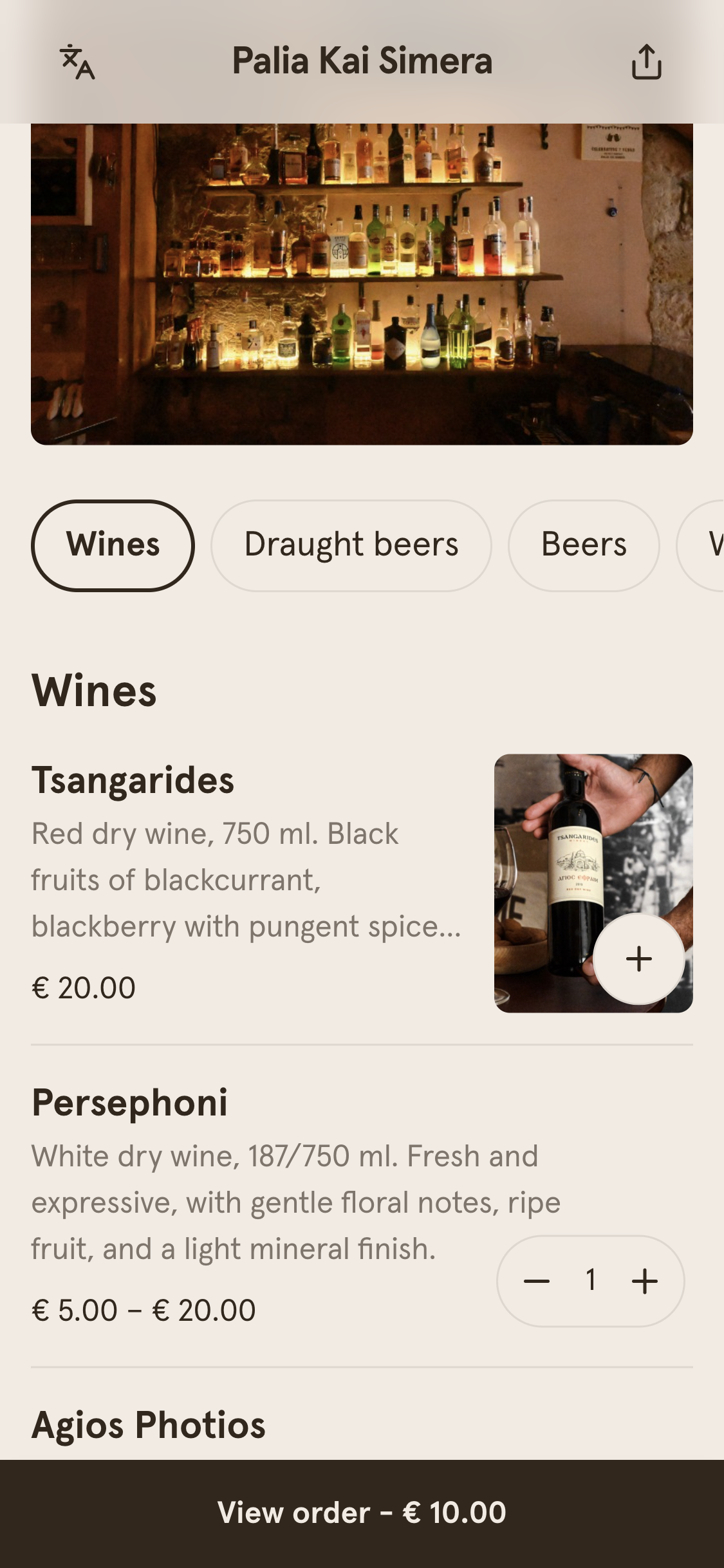Viewport: 724px width, 1568px height.
Task: Jump to the Beers category
Action: click(584, 545)
